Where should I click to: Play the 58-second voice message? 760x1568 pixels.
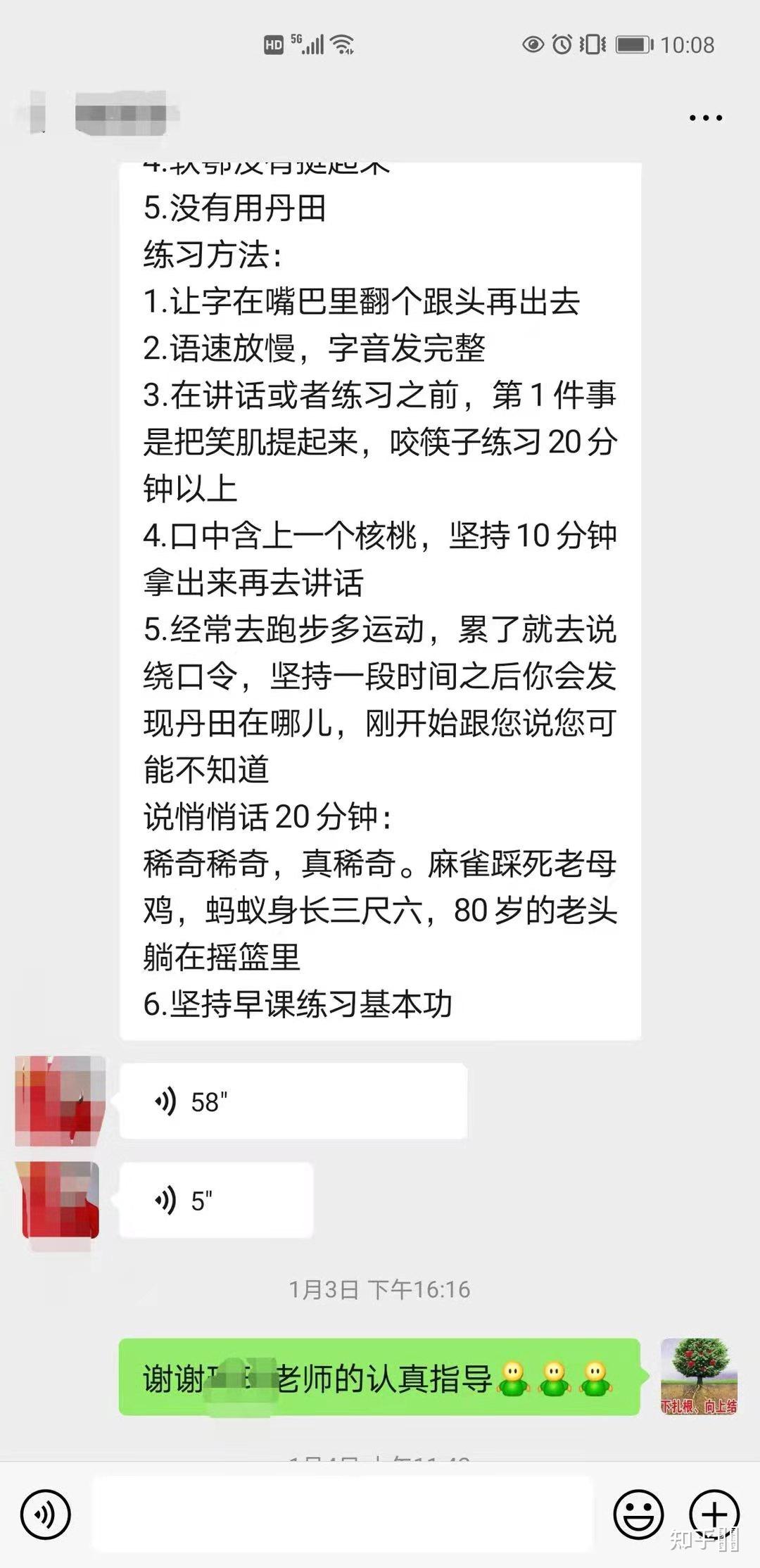293,1101
